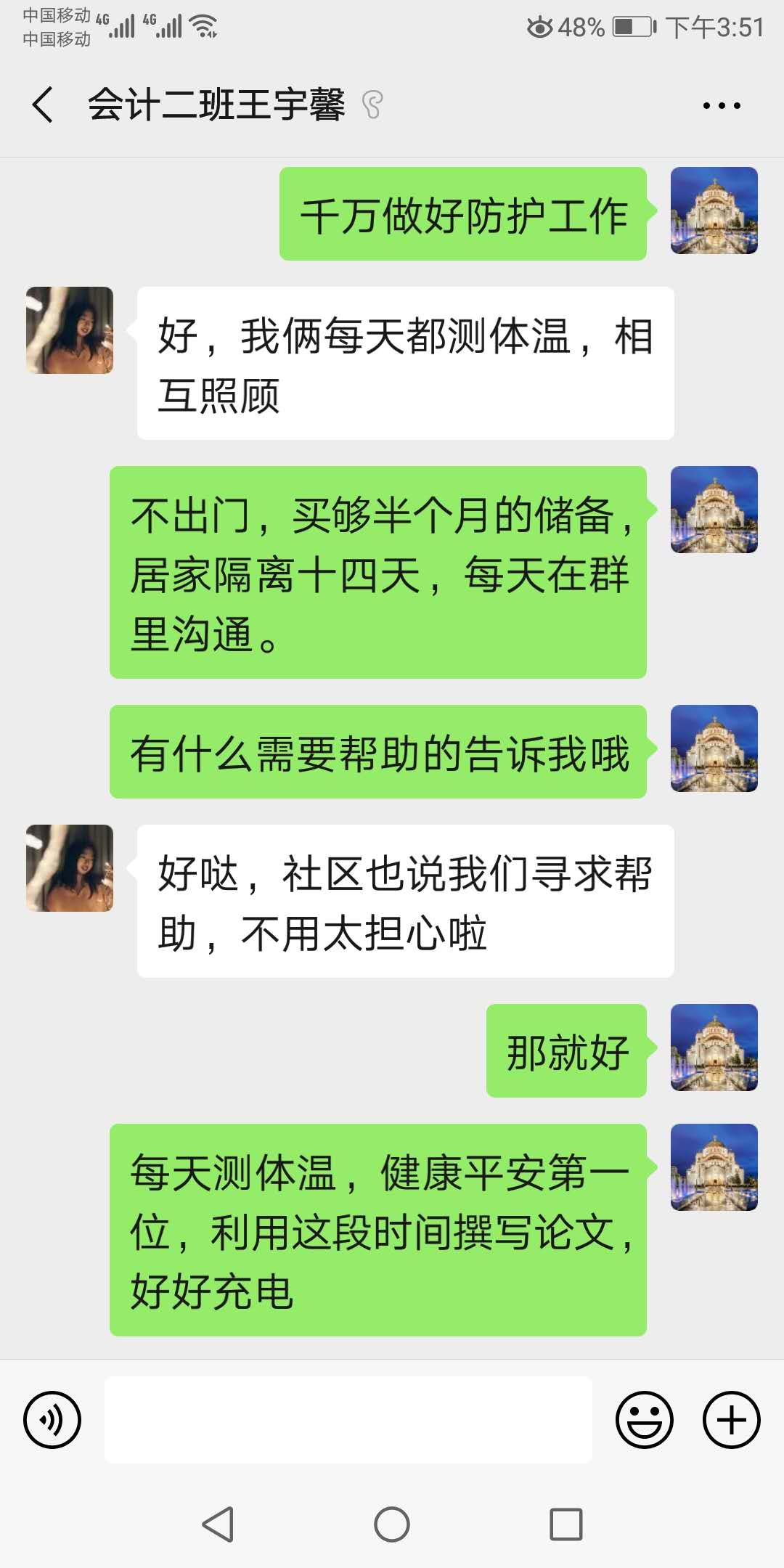The image size is (784, 1568).
Task: Open my avatar beside 千万做好防护工作
Action: pos(714,211)
